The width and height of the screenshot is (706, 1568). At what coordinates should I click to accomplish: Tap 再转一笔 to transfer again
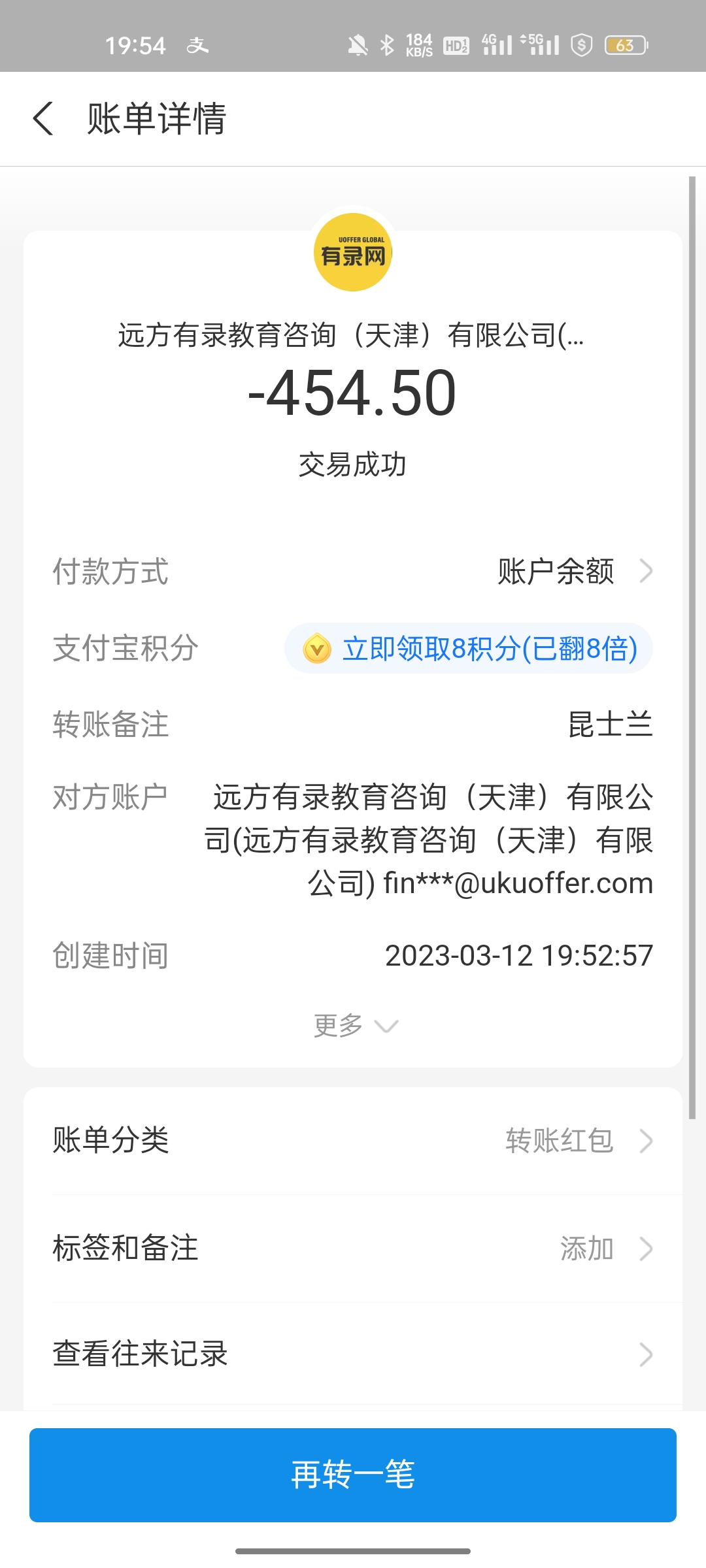click(x=353, y=1475)
